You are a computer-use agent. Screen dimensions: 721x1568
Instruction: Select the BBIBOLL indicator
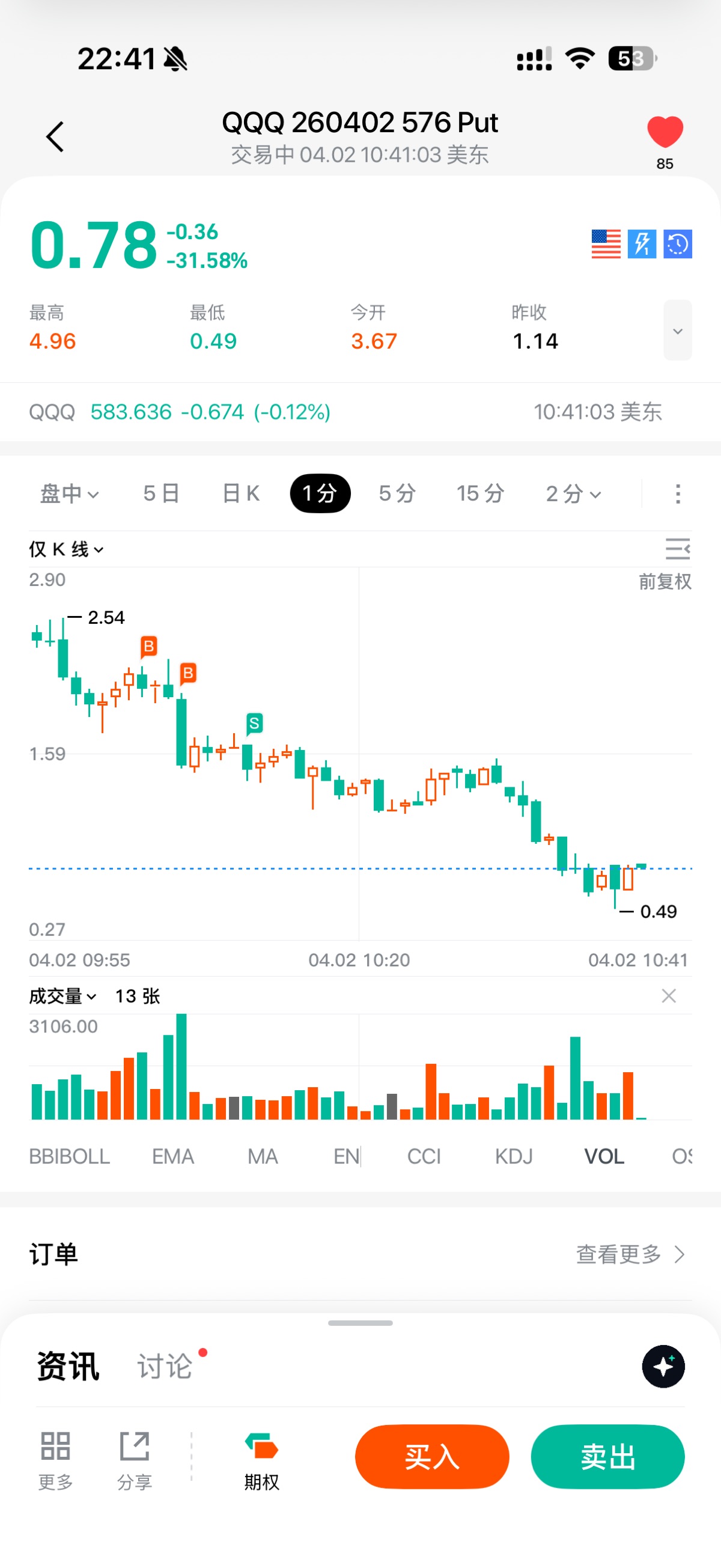click(69, 1156)
